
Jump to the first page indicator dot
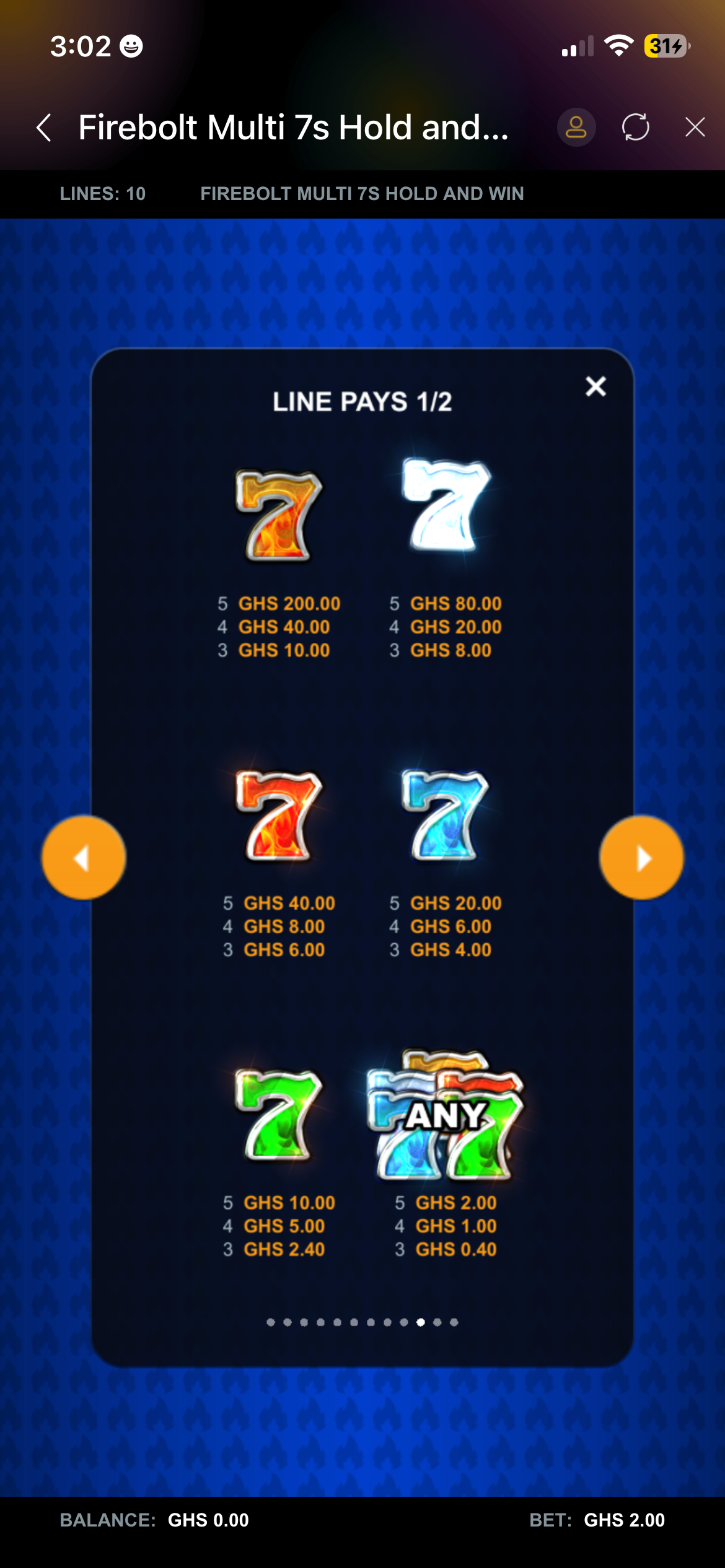click(271, 1322)
